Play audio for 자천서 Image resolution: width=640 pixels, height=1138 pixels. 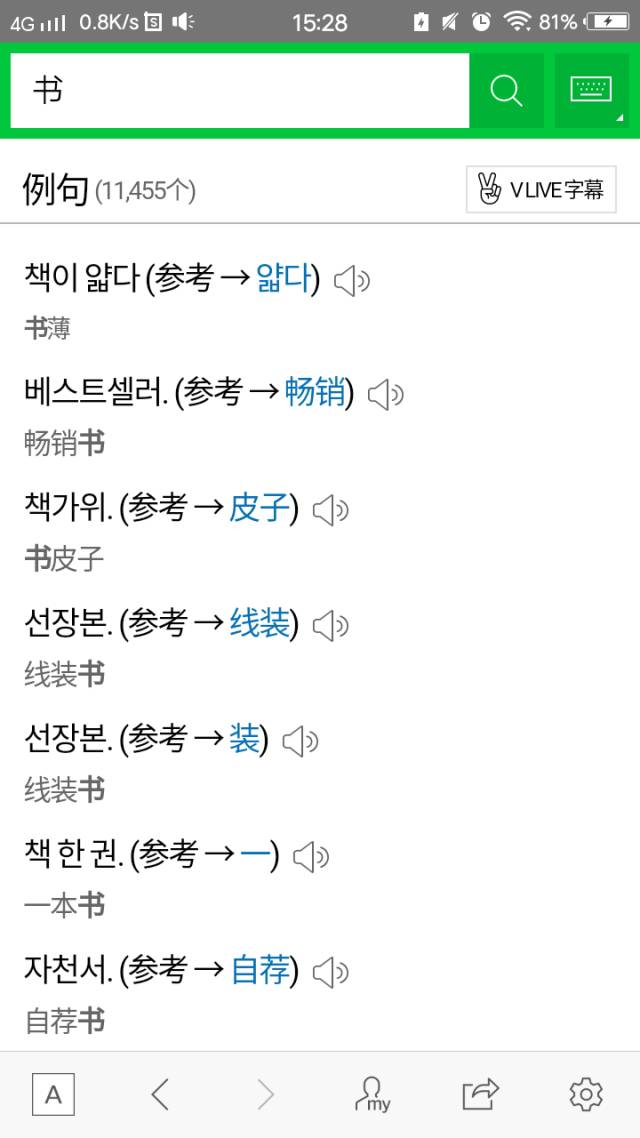(x=330, y=972)
